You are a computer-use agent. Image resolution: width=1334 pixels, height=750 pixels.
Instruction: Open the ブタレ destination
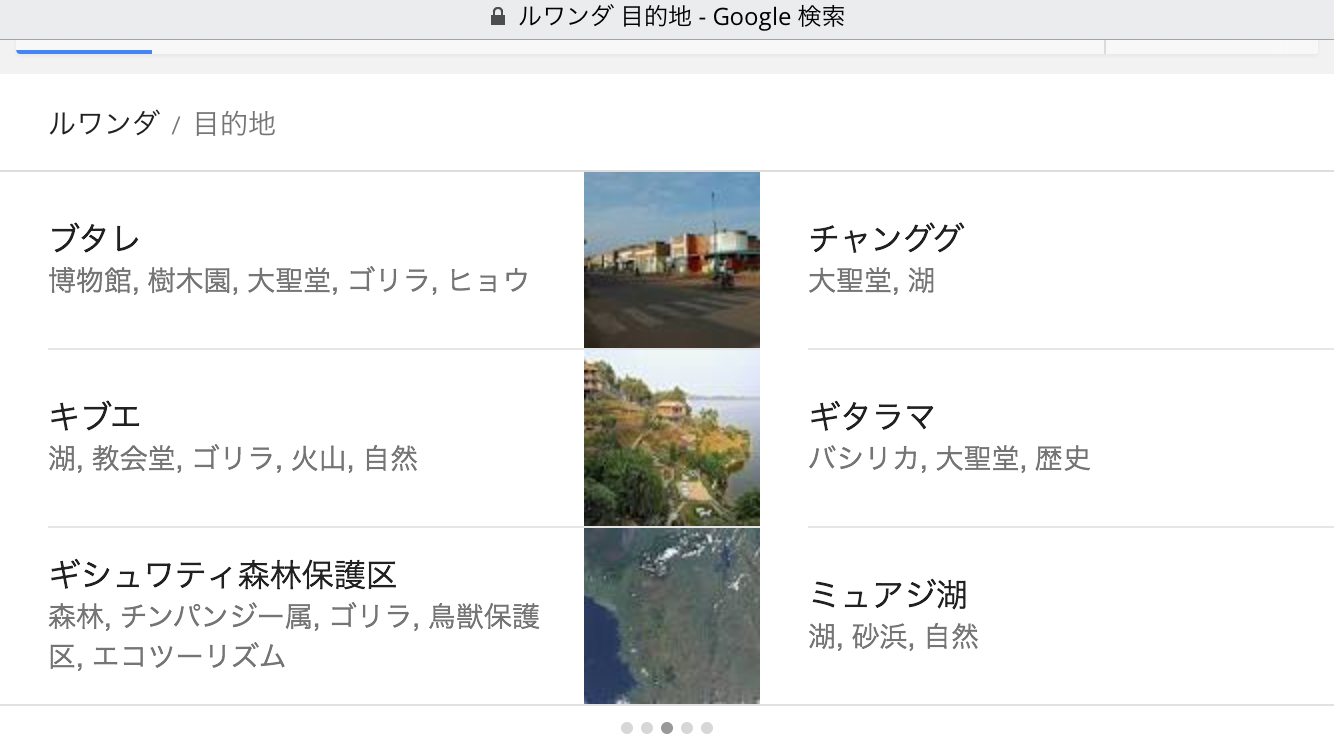[95, 239]
